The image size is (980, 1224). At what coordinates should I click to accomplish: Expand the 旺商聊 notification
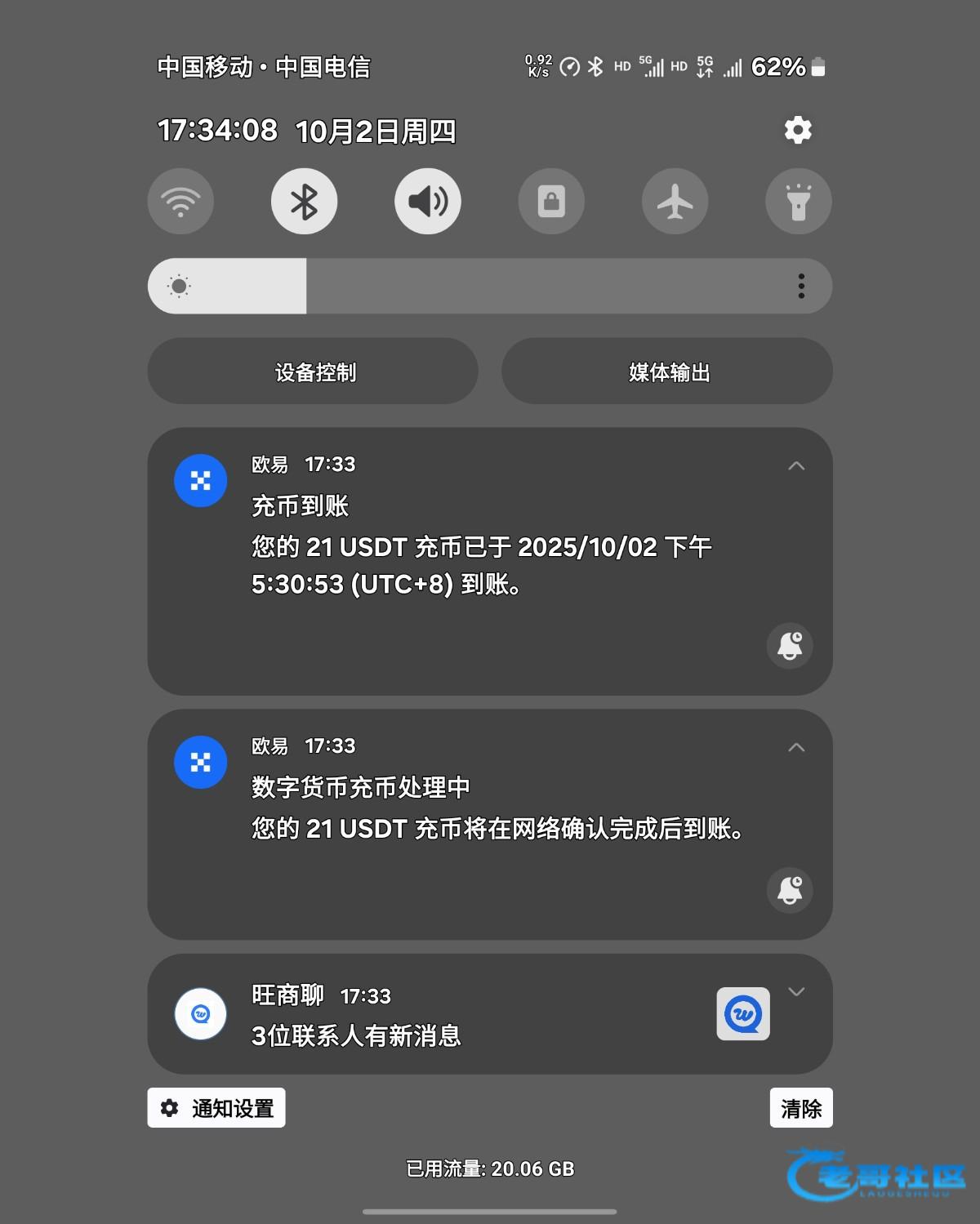796,992
